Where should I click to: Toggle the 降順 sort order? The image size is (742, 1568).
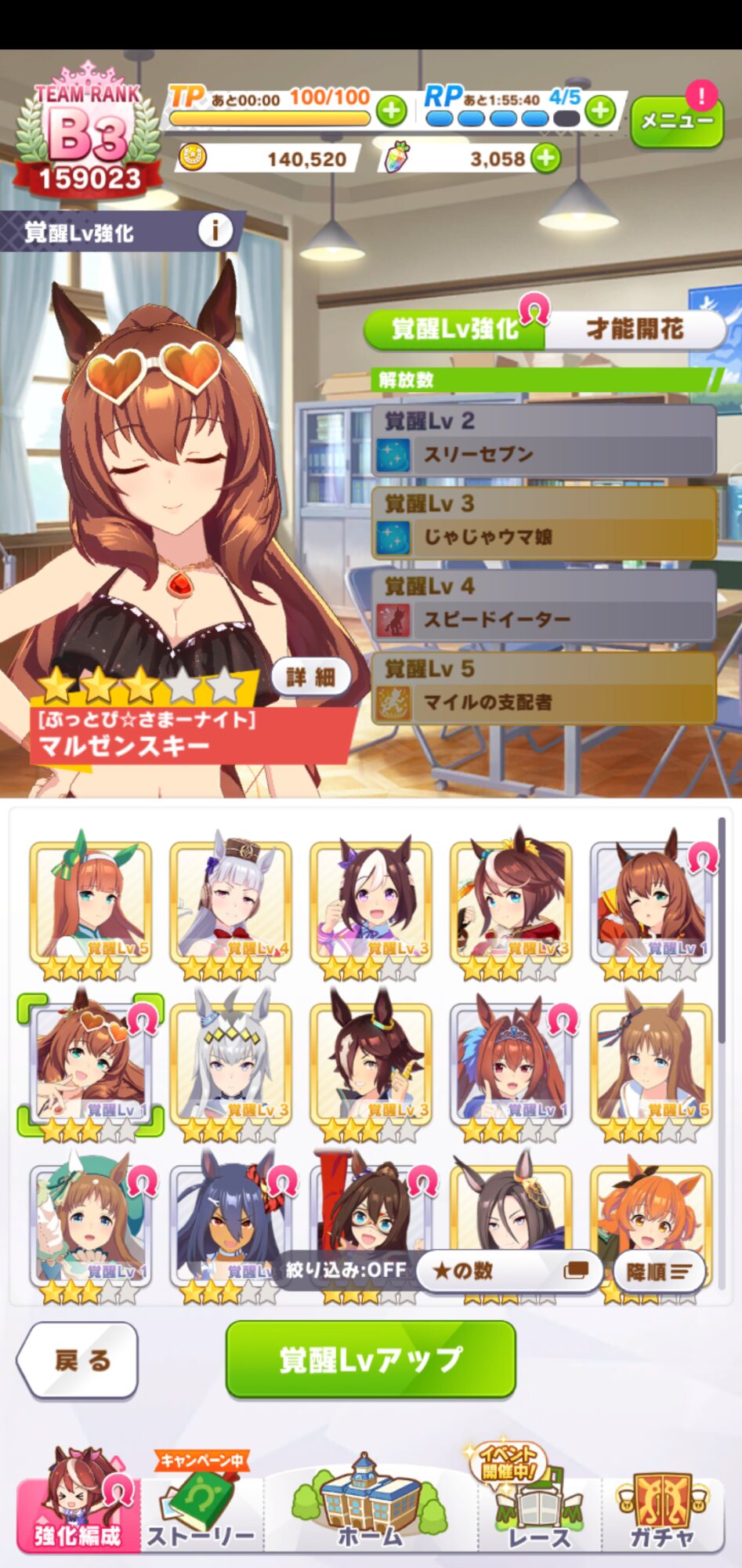[659, 1271]
